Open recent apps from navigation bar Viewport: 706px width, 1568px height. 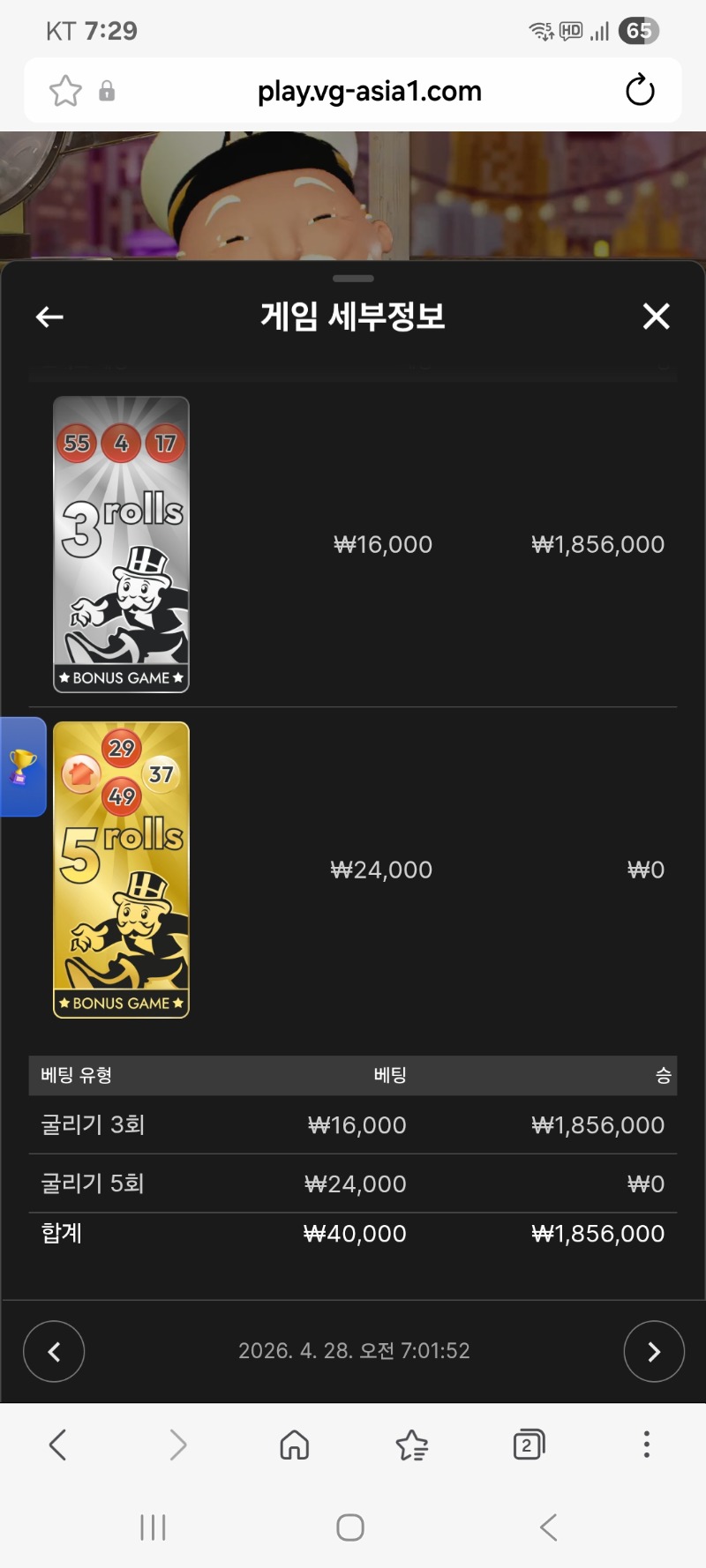(x=153, y=1527)
